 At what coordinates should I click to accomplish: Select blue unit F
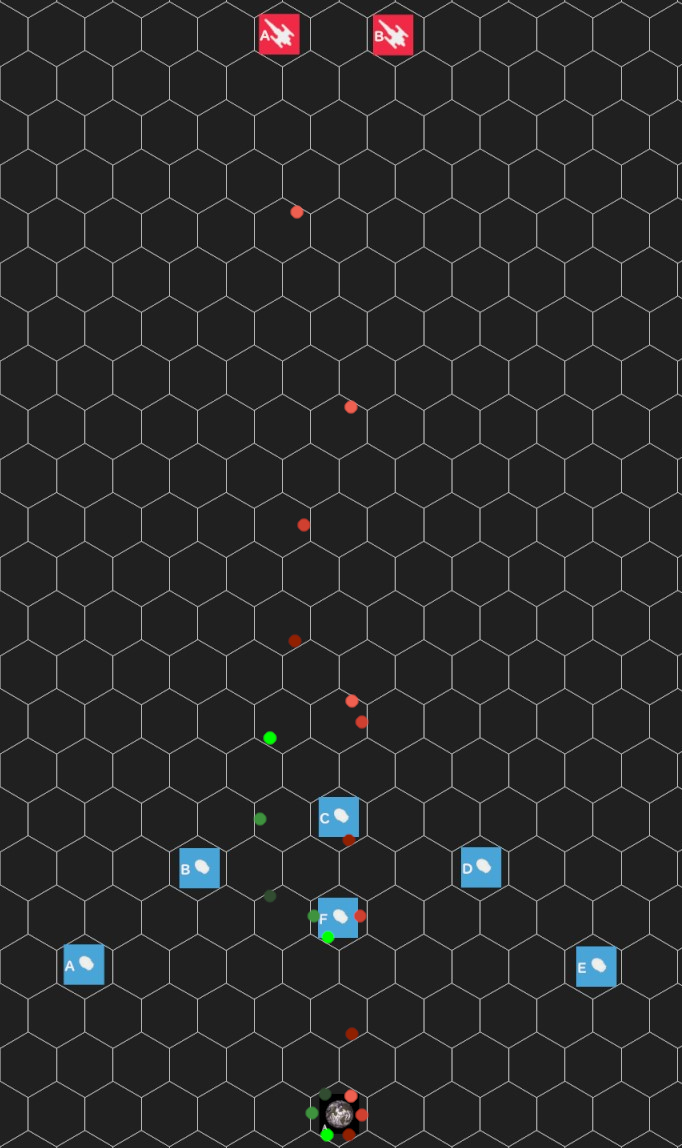[338, 917]
